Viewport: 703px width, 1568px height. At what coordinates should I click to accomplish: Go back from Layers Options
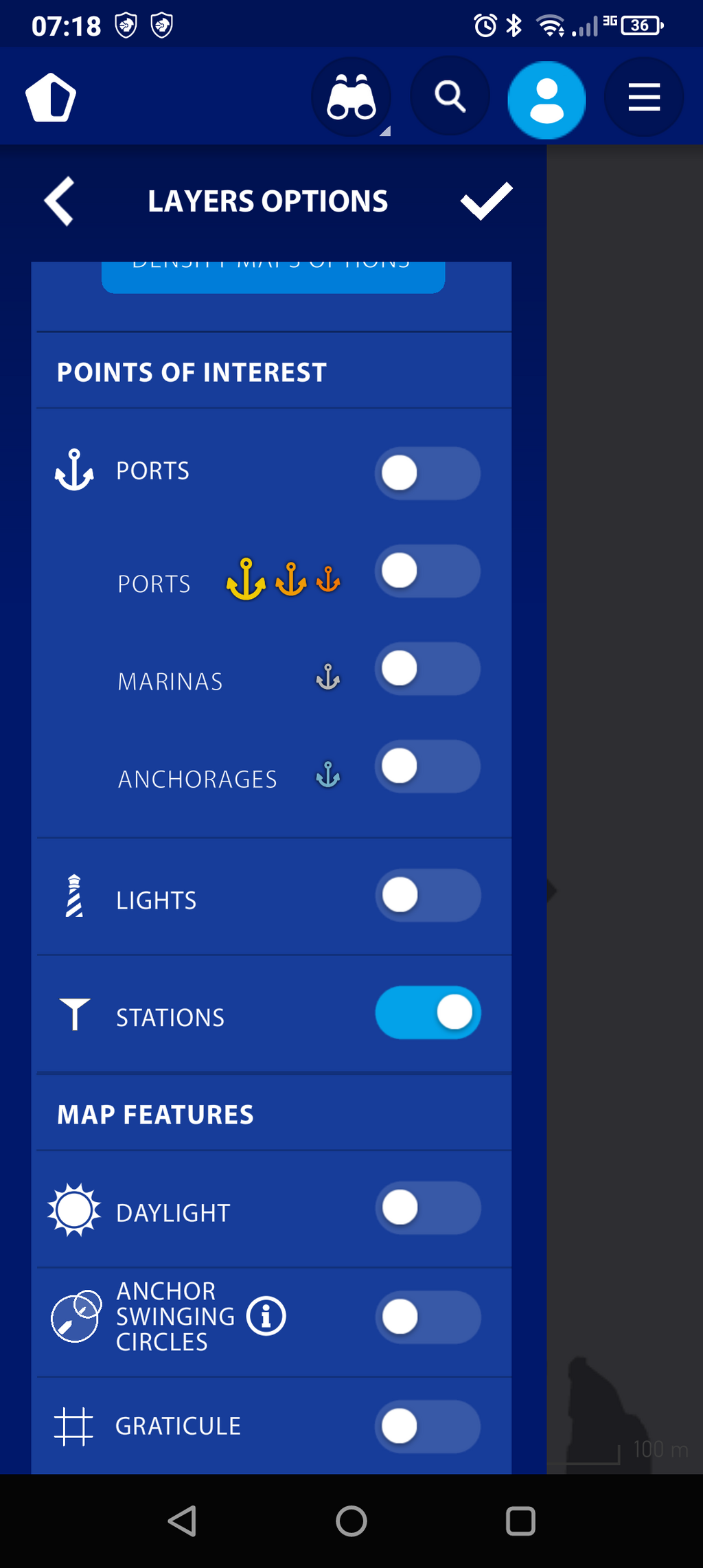click(60, 201)
